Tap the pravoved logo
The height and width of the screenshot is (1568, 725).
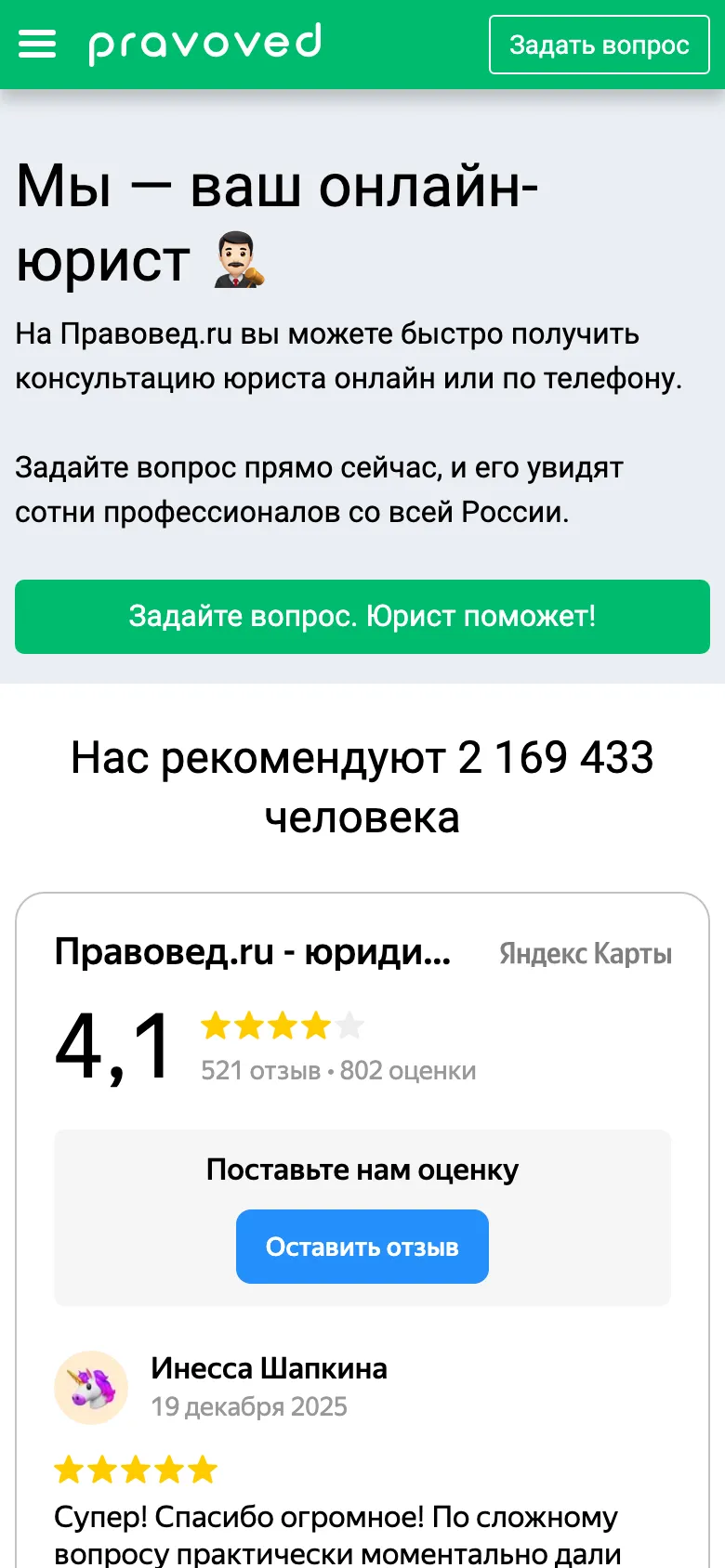[x=205, y=44]
